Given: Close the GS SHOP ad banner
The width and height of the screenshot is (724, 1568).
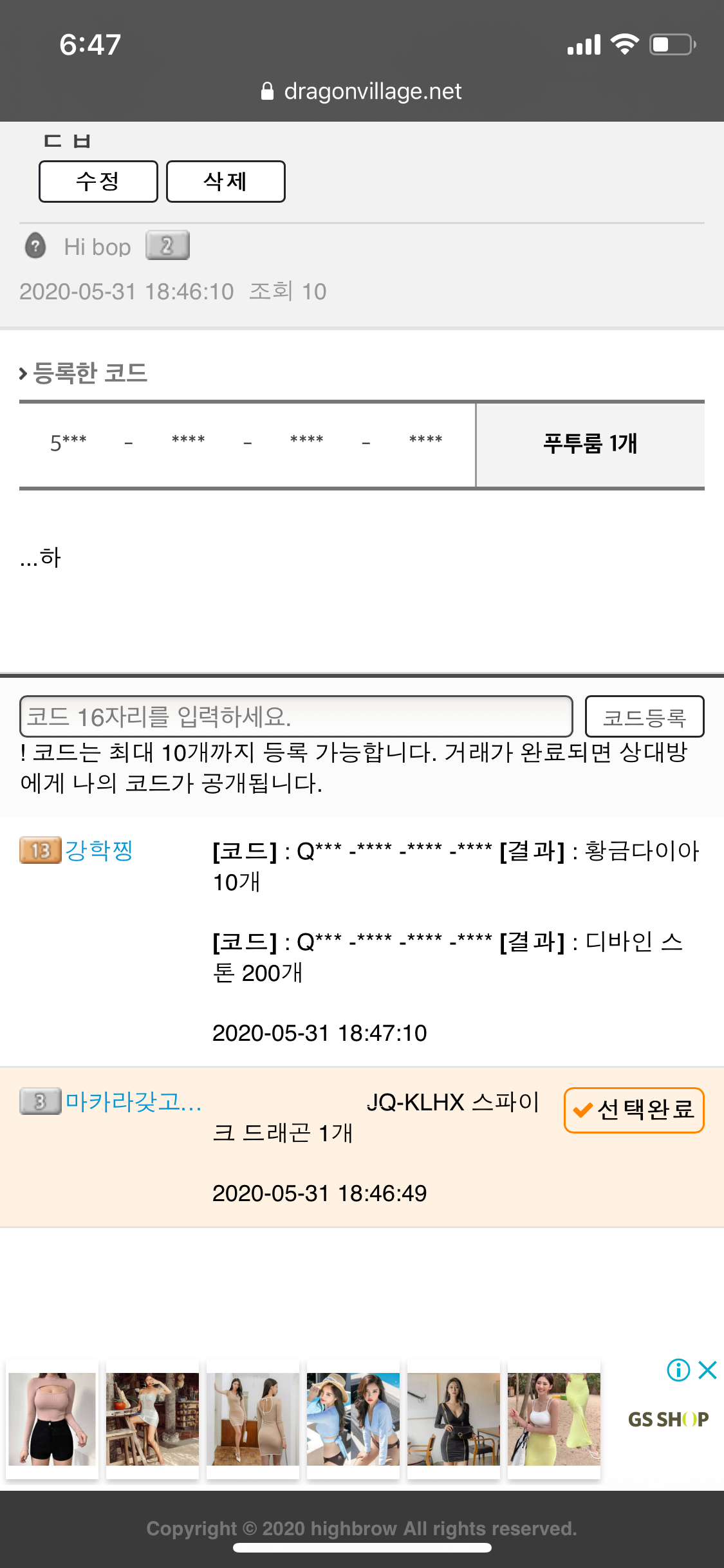Looking at the screenshot, I should pos(707,1370).
